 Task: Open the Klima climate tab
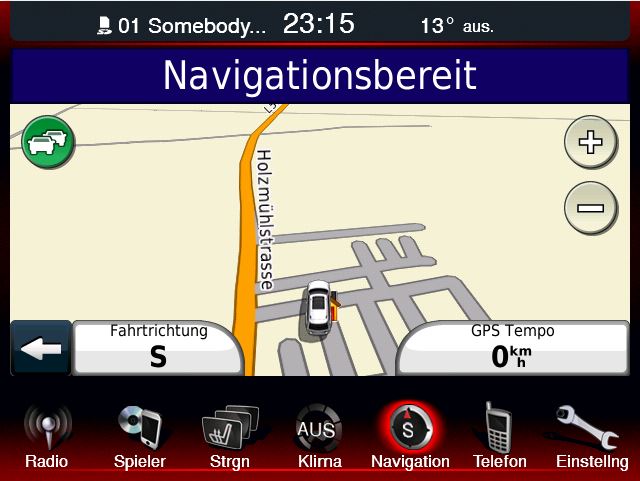click(319, 436)
